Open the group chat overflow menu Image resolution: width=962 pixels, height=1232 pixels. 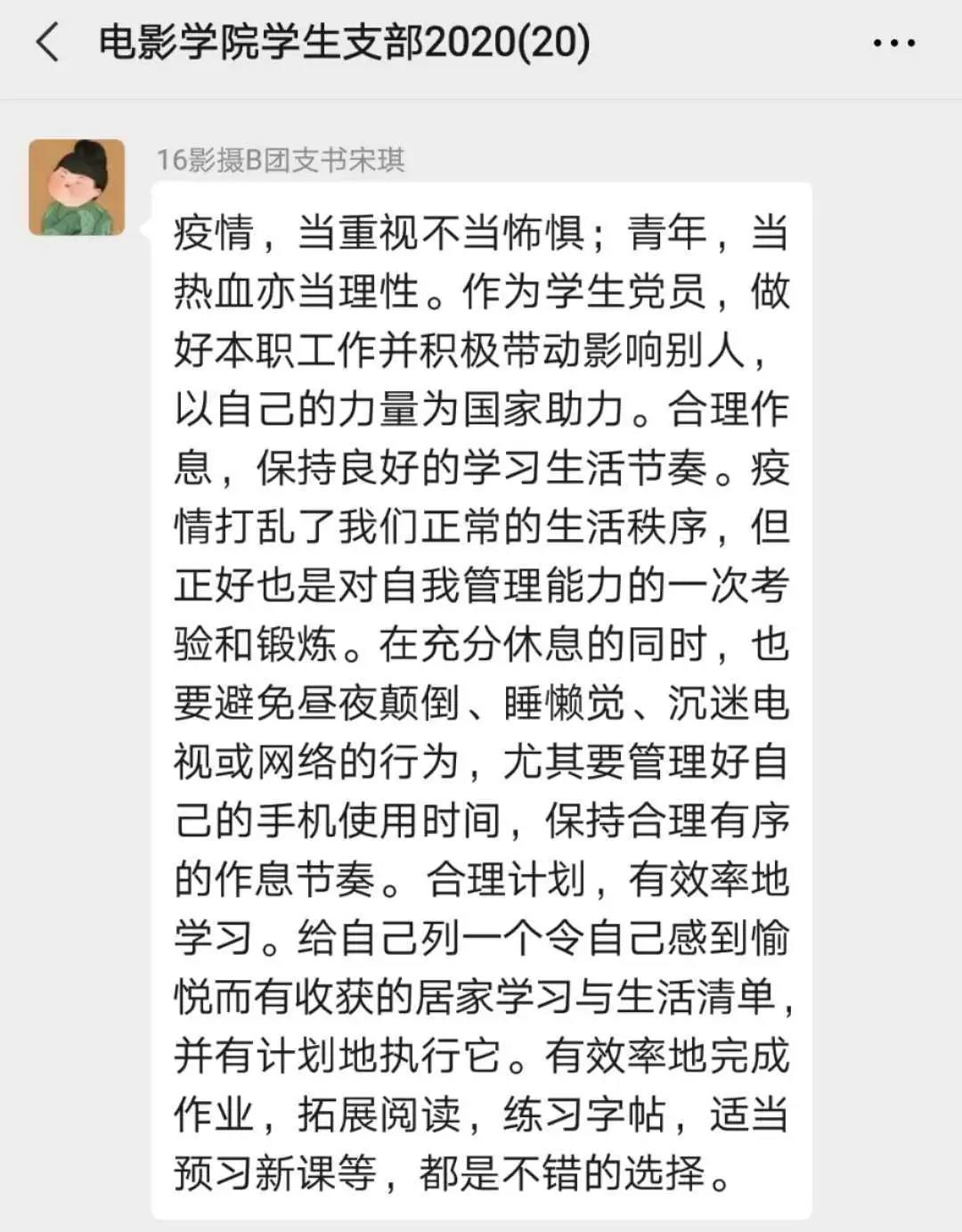pyautogui.click(x=893, y=43)
